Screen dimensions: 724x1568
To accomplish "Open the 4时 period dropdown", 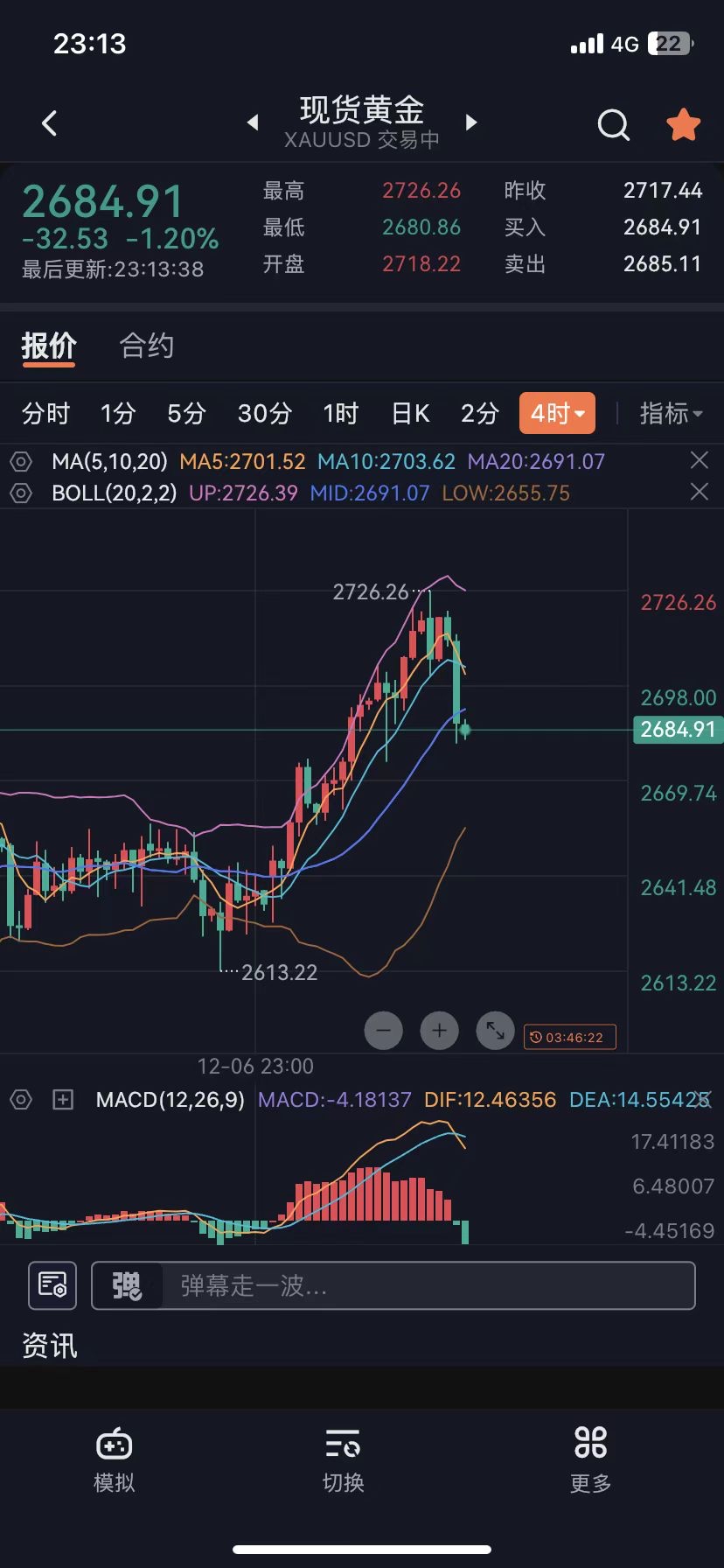I will click(557, 413).
